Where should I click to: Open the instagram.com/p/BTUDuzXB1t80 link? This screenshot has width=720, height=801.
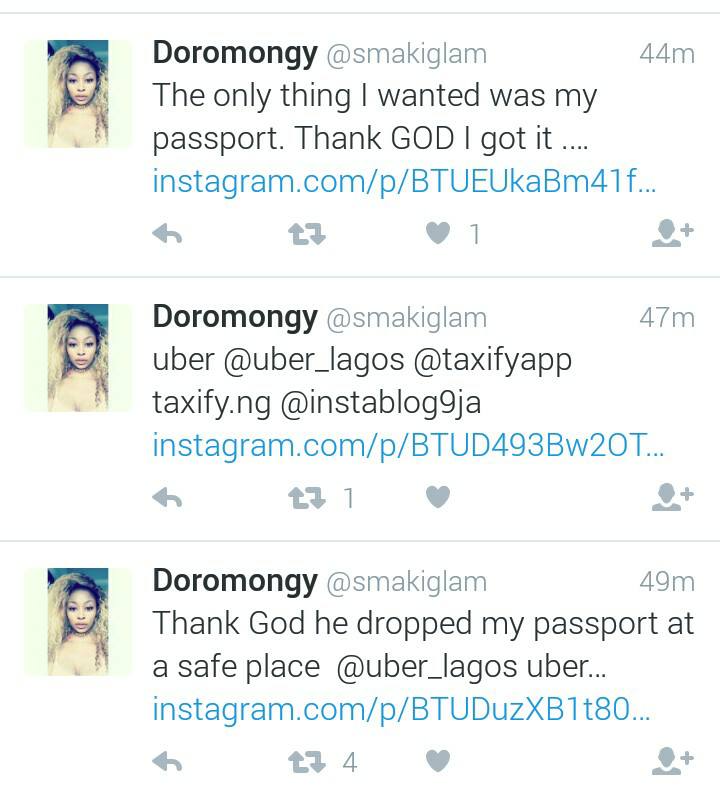tap(402, 710)
